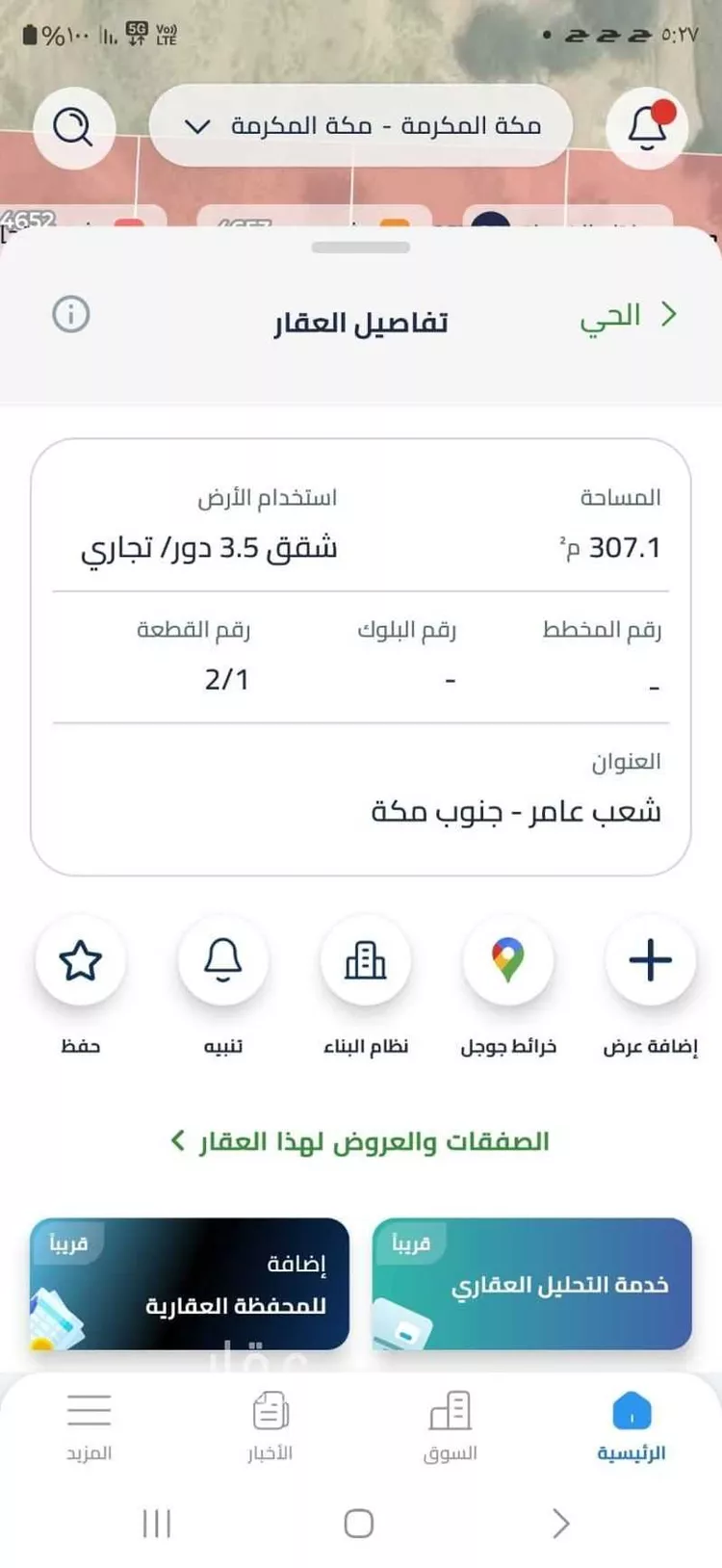Open نظام البناء building regulations icon
Viewport: 722px width, 1568px height.
[366, 960]
